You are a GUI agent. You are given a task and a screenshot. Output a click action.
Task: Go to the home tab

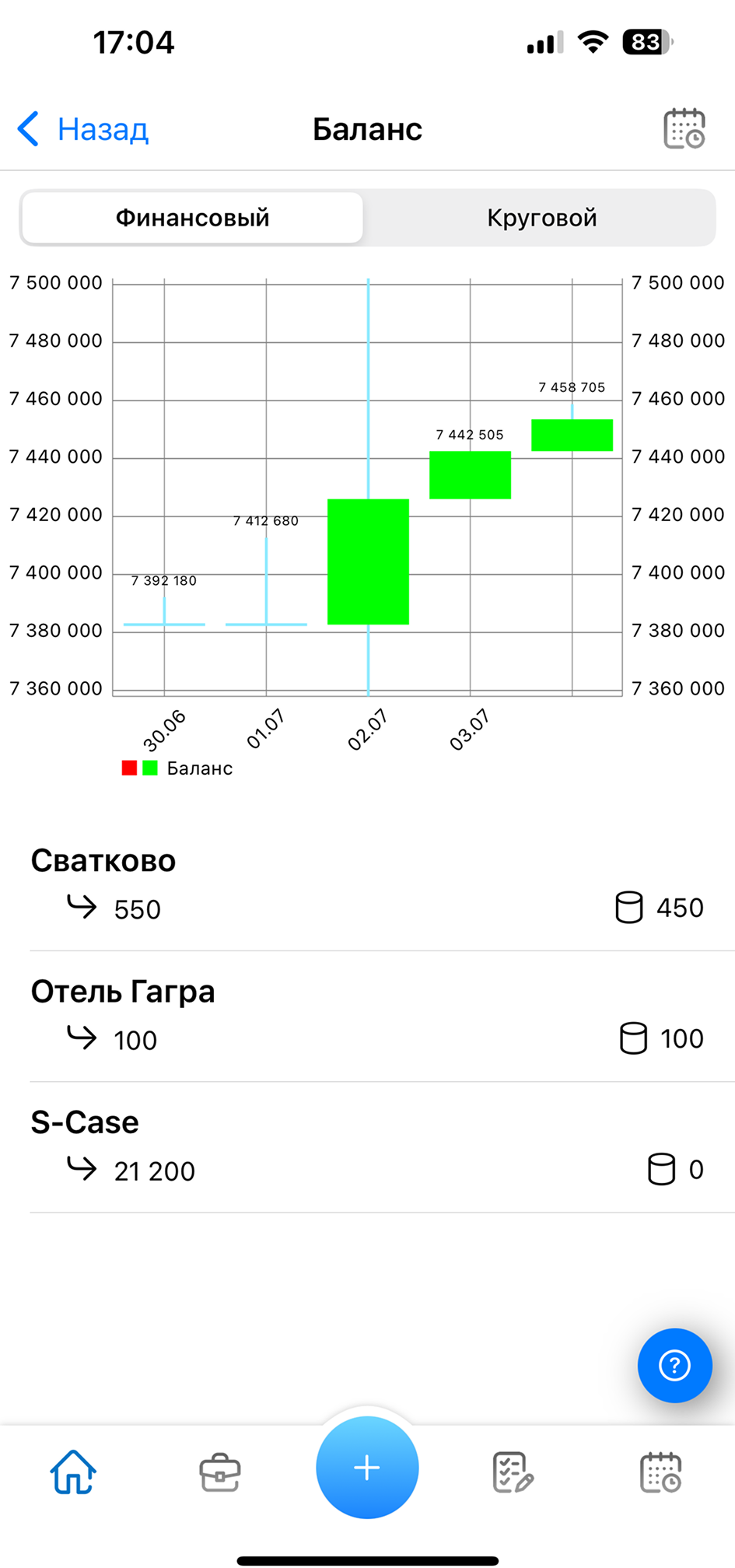point(73,1472)
